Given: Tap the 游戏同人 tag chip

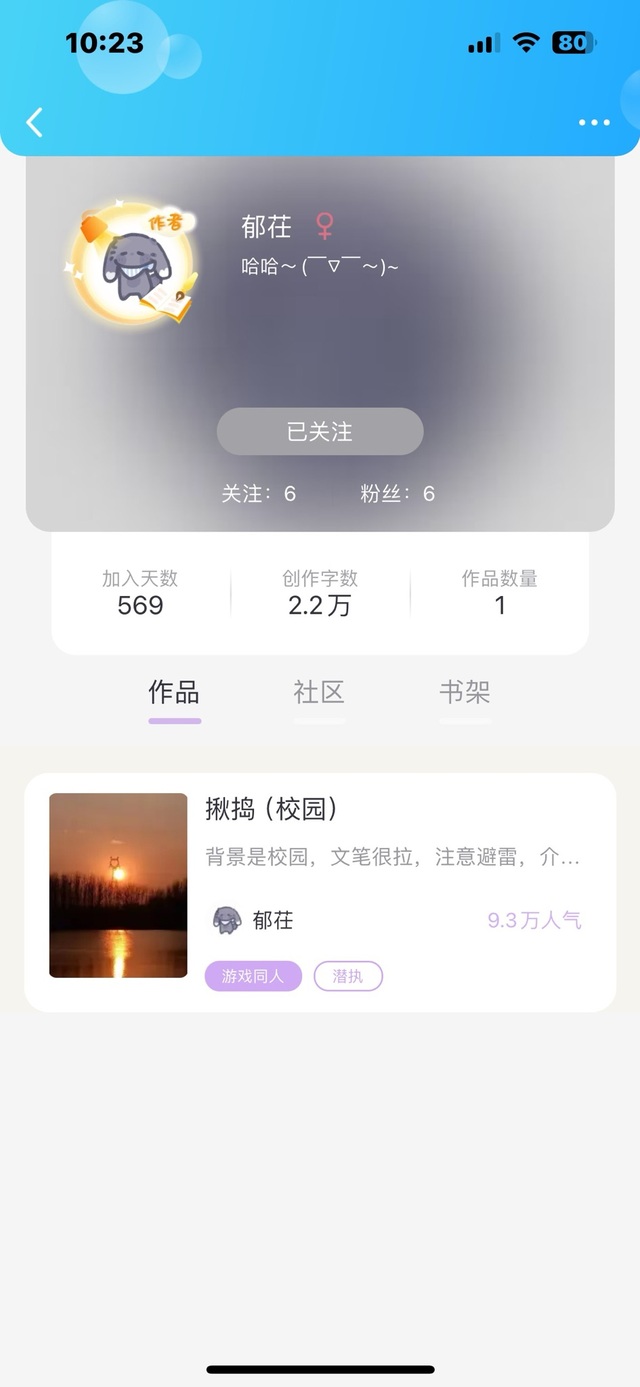Looking at the screenshot, I should (253, 976).
